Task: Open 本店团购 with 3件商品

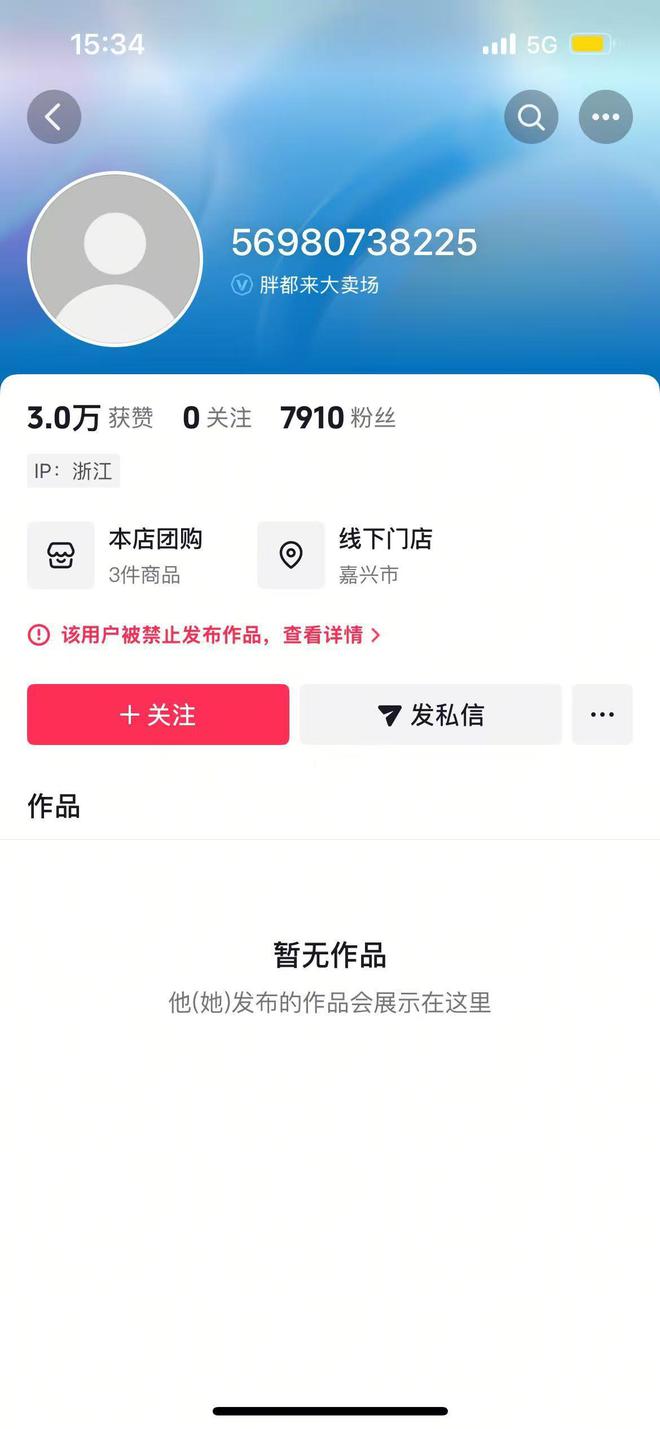Action: click(x=118, y=555)
